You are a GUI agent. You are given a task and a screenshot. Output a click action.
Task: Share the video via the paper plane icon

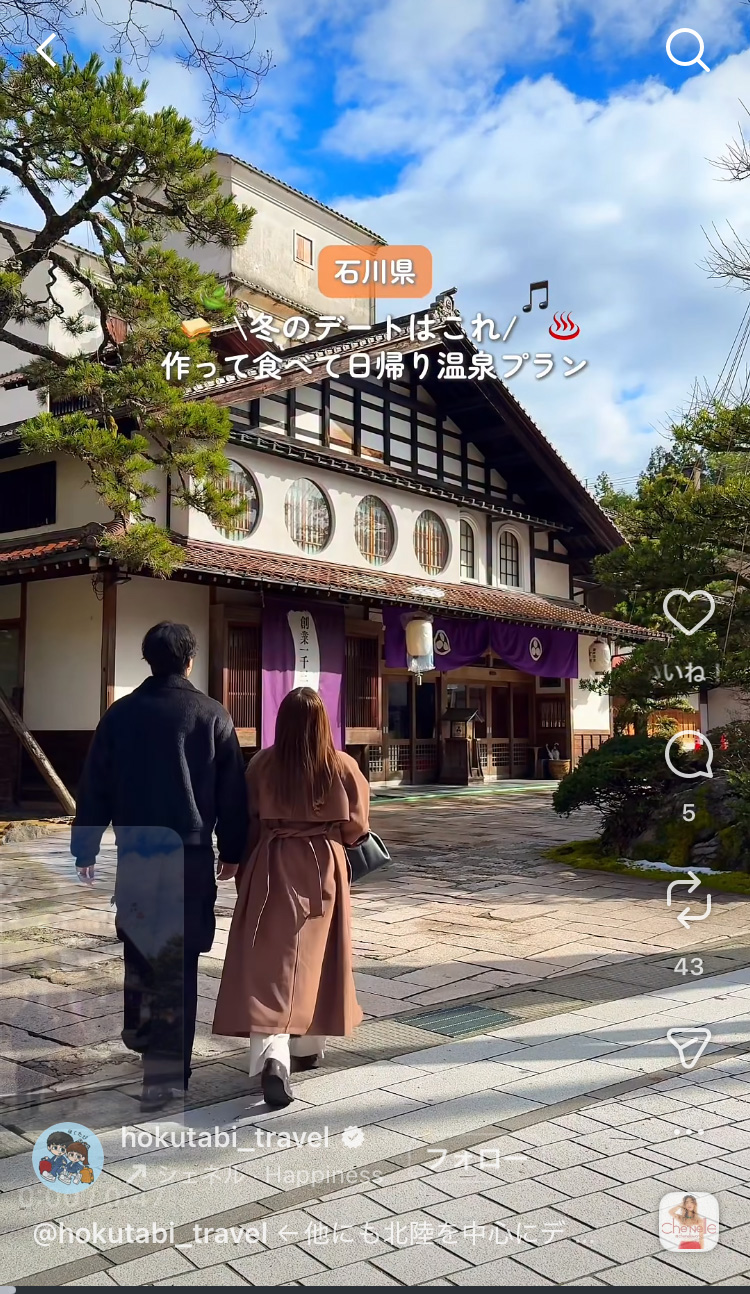689,1047
